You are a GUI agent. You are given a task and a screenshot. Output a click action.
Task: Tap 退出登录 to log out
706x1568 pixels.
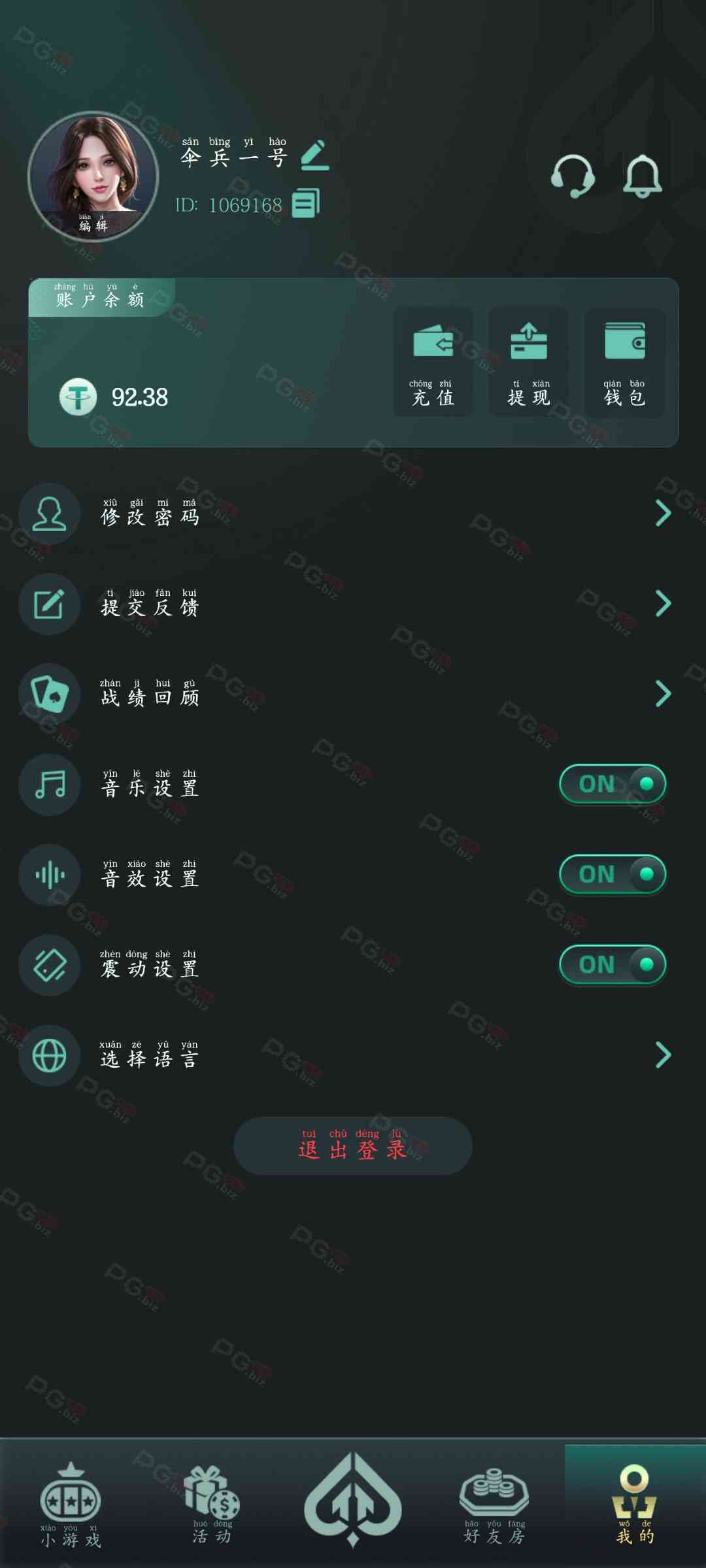coord(353,1146)
